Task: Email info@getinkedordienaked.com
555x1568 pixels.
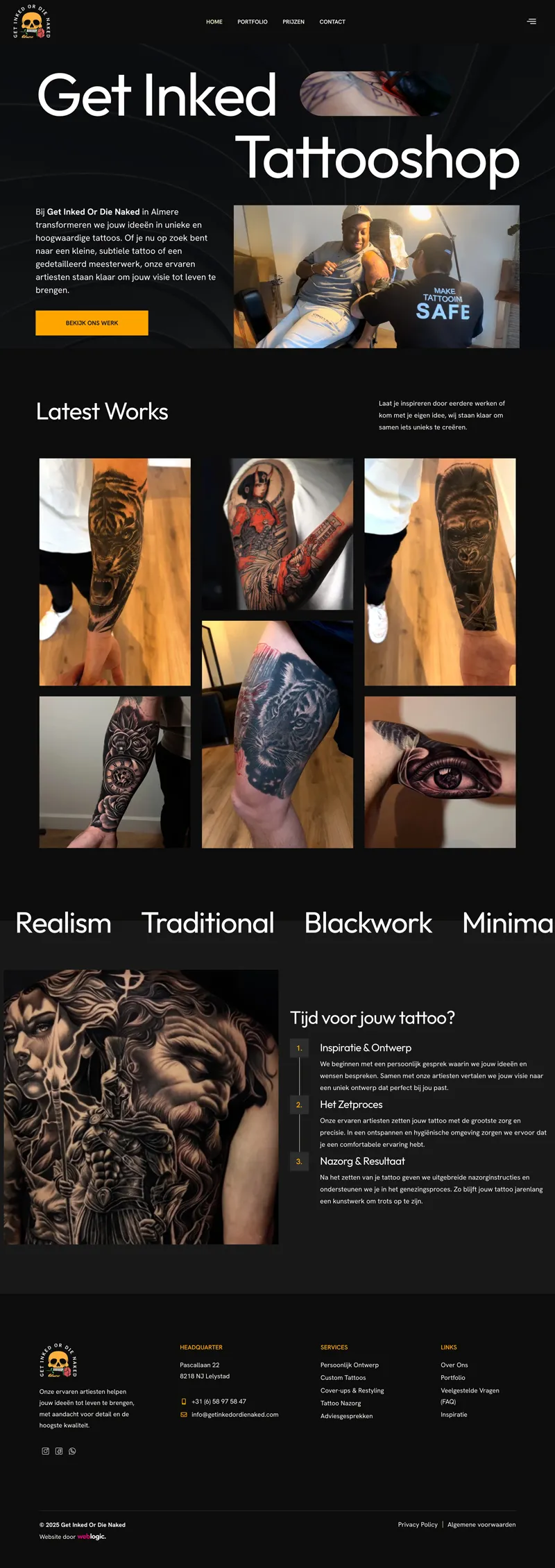Action: point(234,1415)
